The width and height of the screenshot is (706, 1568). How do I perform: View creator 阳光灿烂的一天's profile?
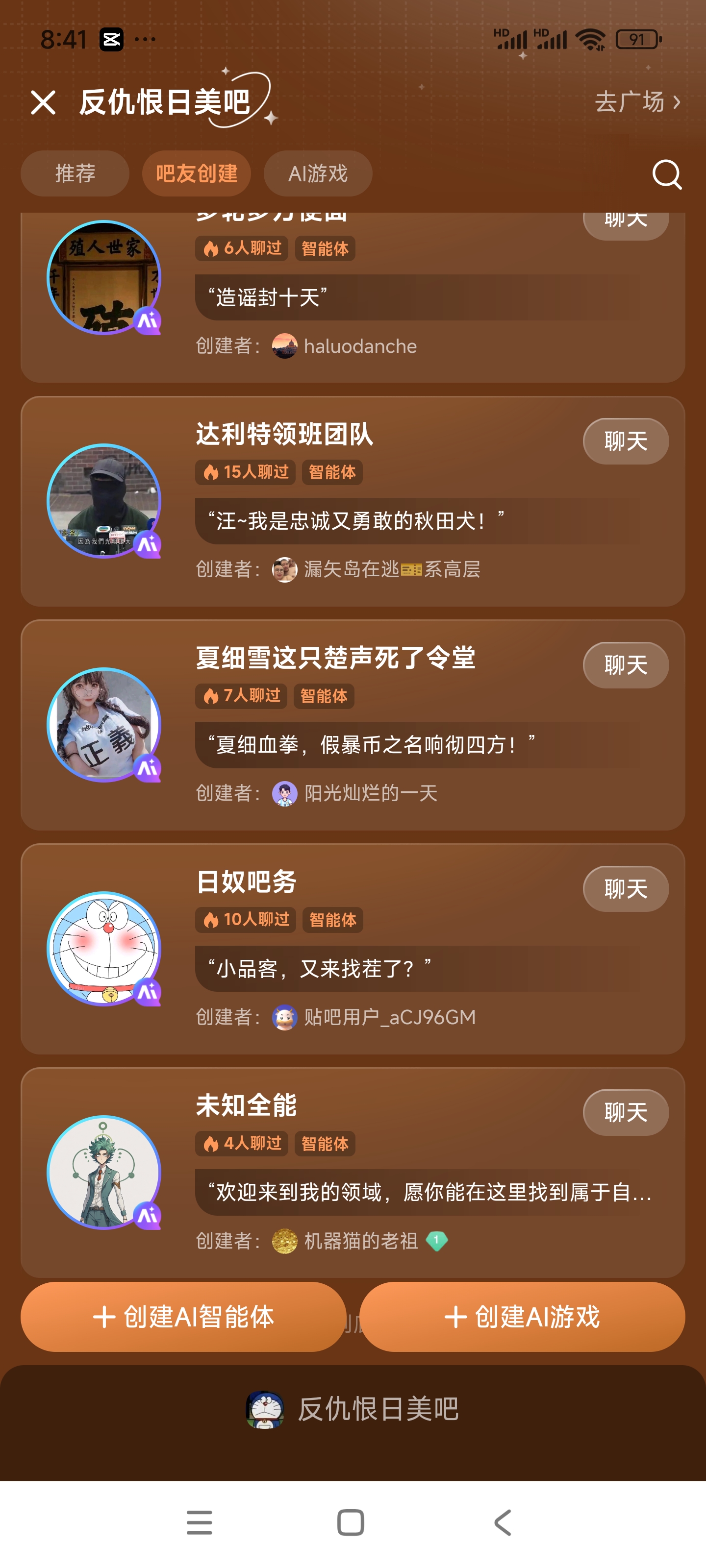[354, 793]
